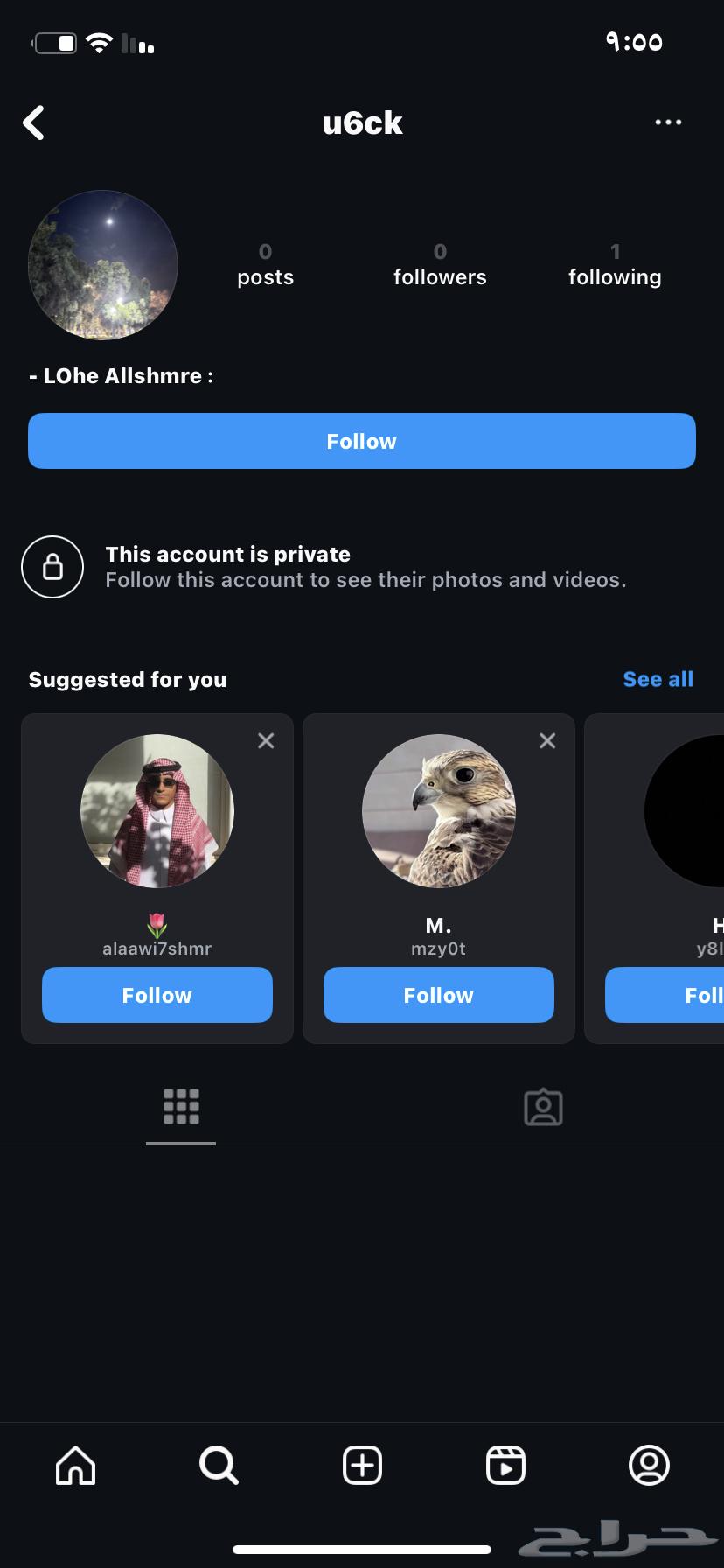Image resolution: width=724 pixels, height=1568 pixels.
Task: Dismiss the mzy0t suggestion
Action: click(x=547, y=741)
